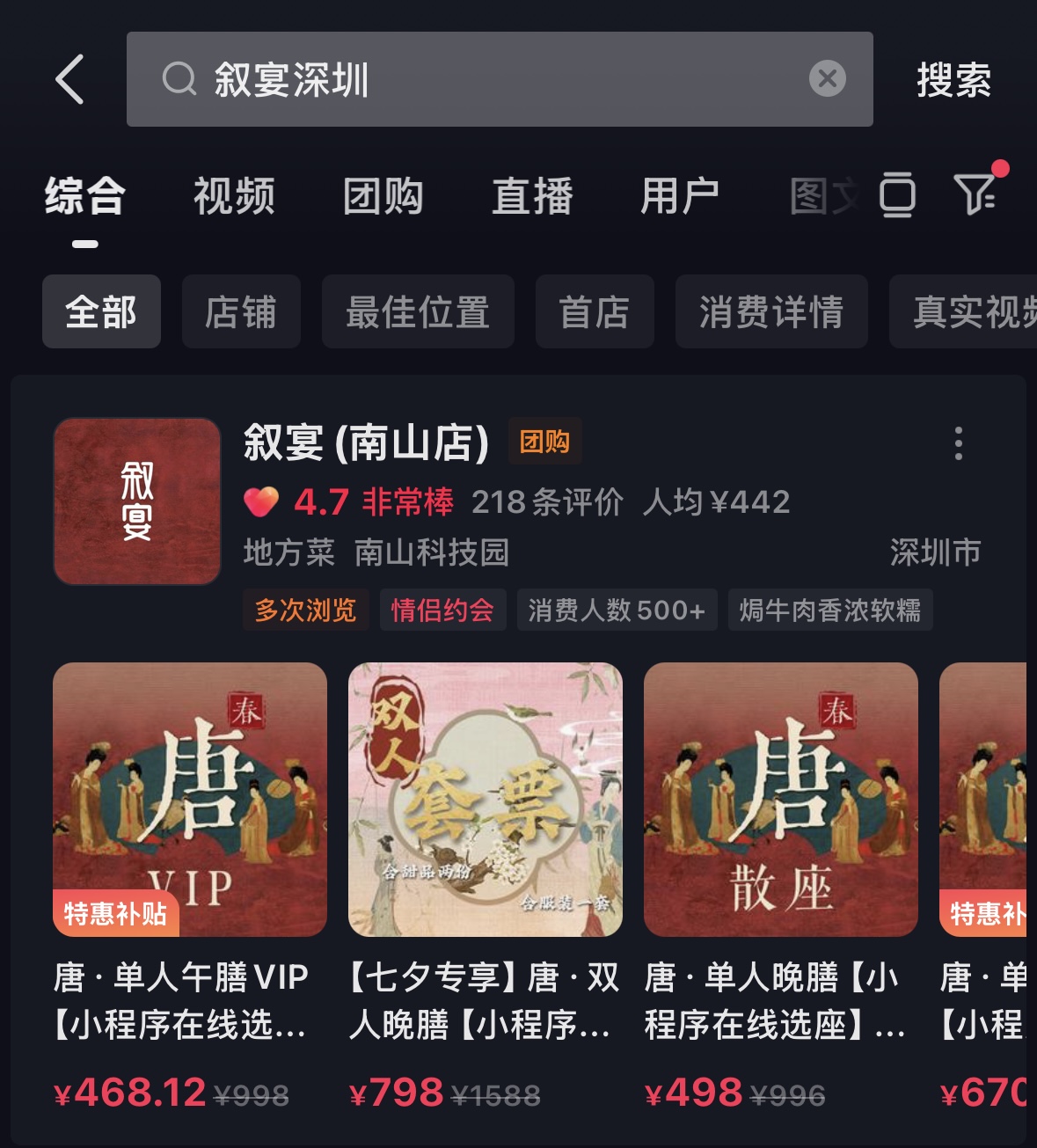1037x1148 pixels.
Task: Open the search filter icon
Action: coord(975,194)
